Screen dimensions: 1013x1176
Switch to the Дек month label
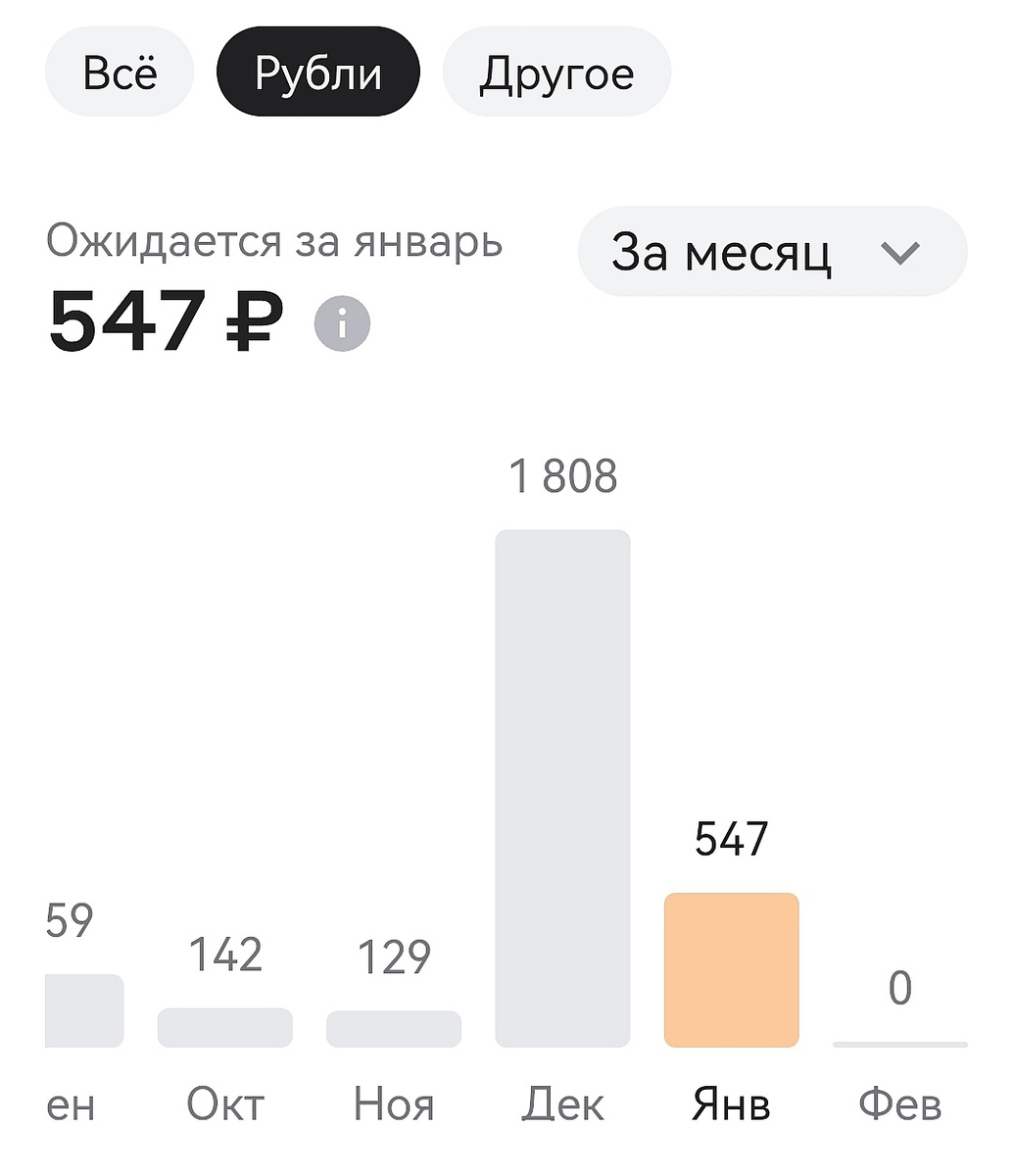tap(561, 1104)
